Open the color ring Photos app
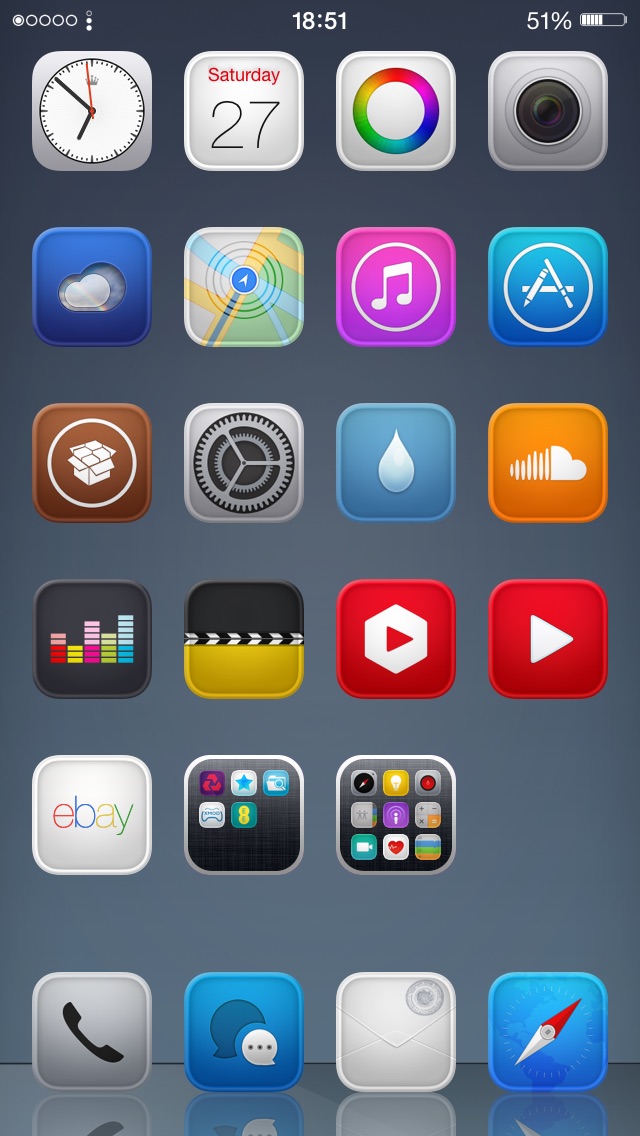 coord(396,111)
